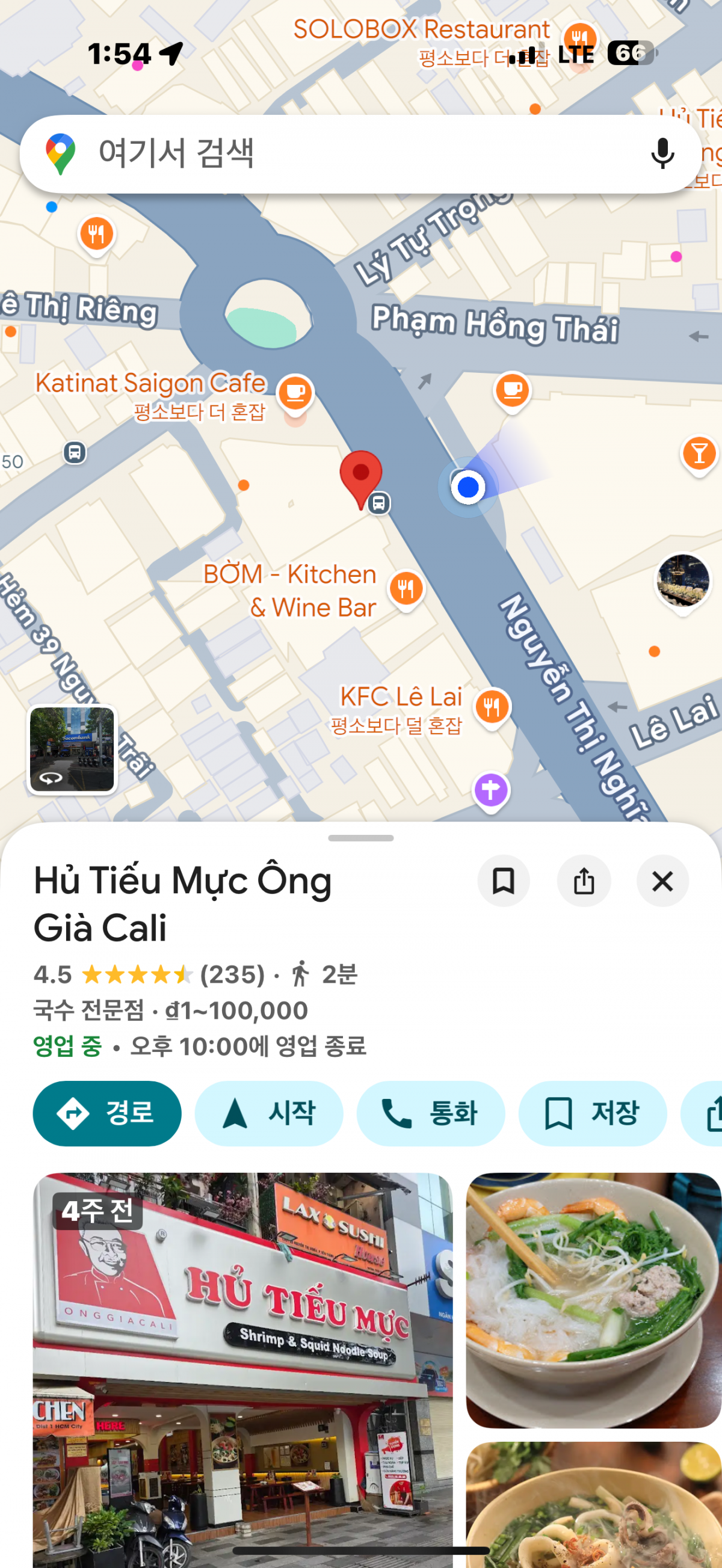Bookmark Hủ Tiếu Mực Ông Già Cali via header icon
722x1568 pixels.
504,881
